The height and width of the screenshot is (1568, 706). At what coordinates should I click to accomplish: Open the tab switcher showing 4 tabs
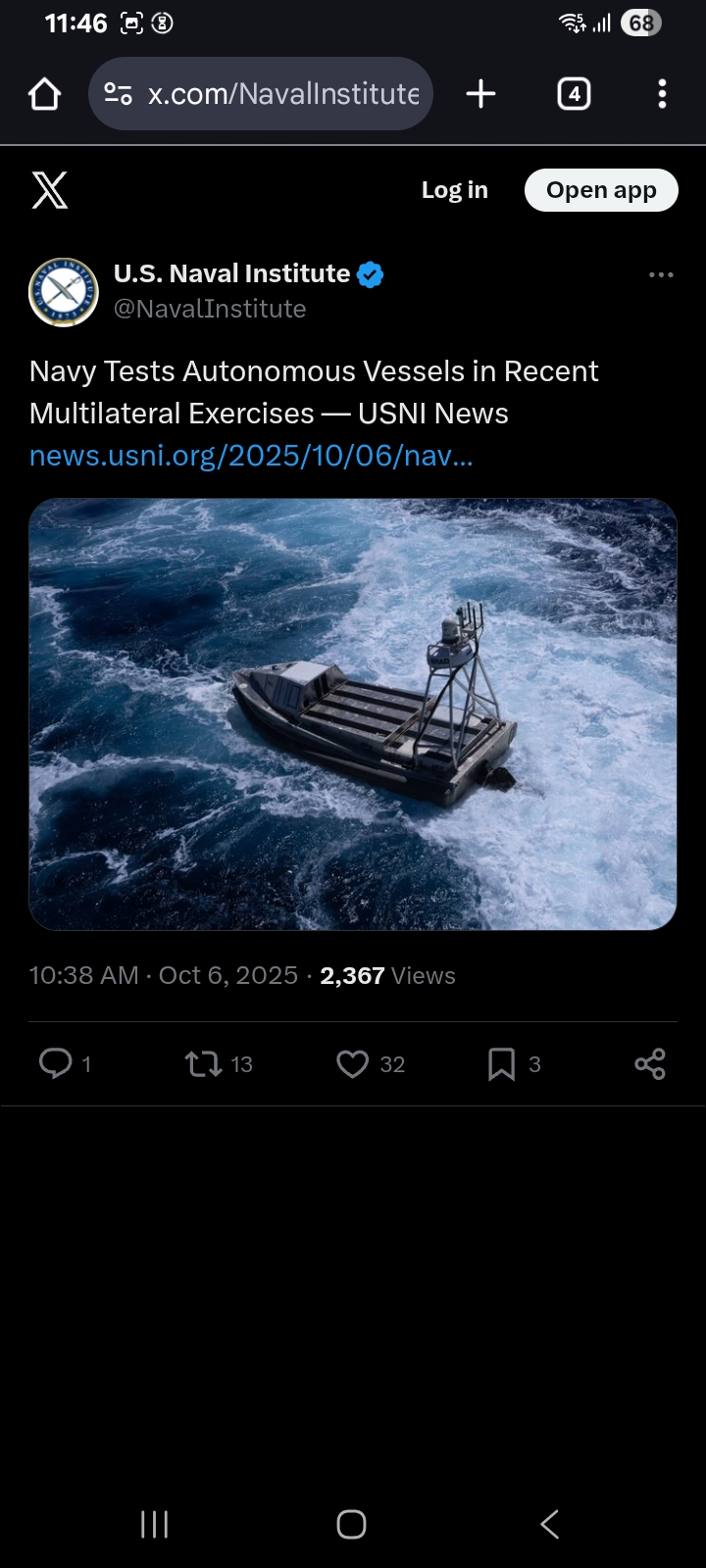pos(574,94)
